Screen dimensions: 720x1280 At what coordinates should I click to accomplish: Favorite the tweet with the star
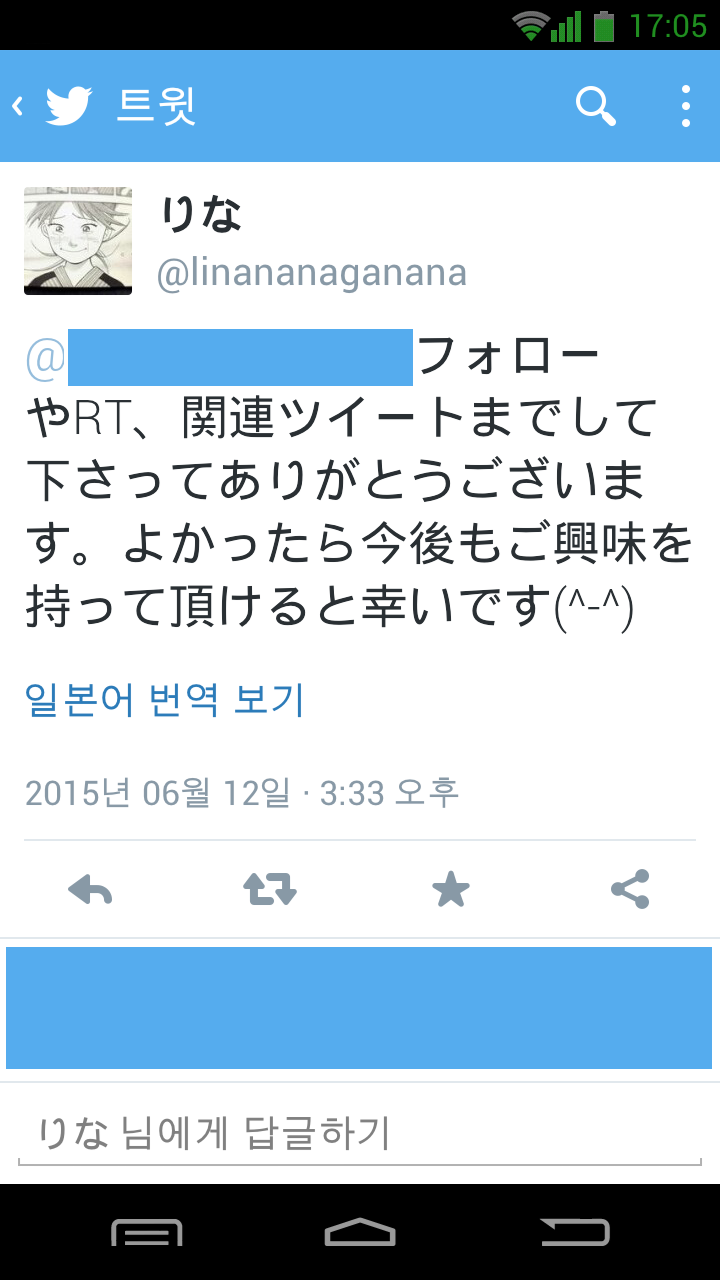click(450, 888)
